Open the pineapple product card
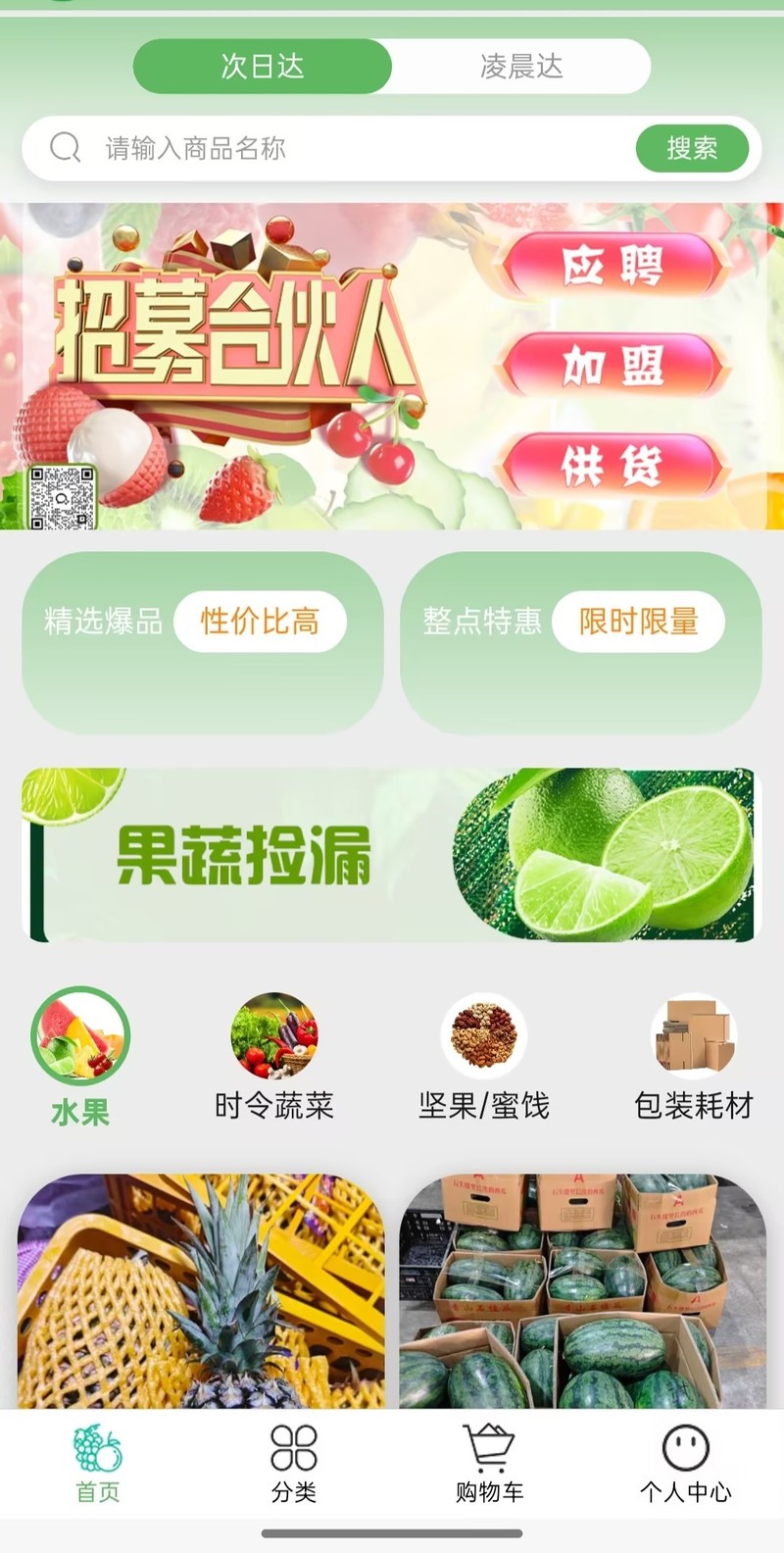Screen dimensions: 784x1553 tap(201, 1291)
